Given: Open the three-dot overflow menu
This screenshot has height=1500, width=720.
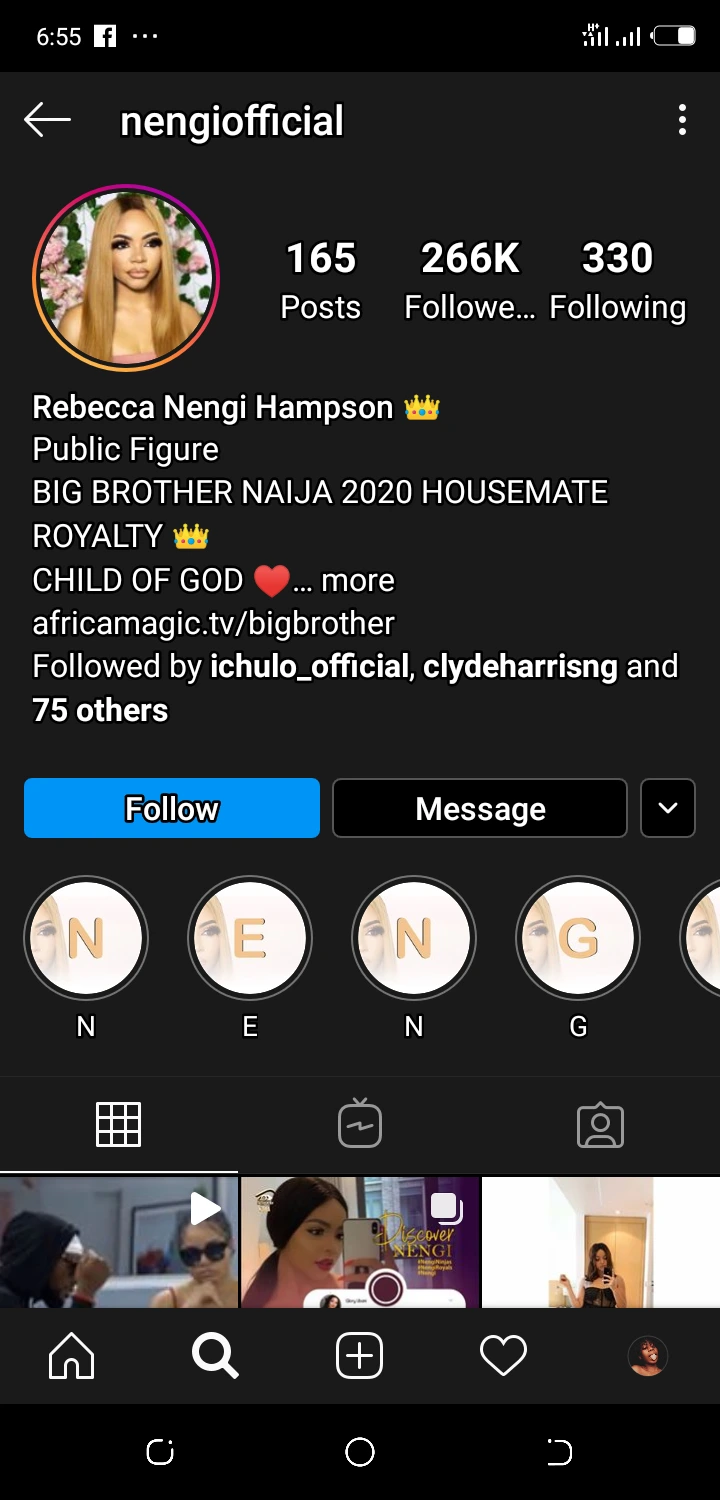Looking at the screenshot, I should click(682, 121).
